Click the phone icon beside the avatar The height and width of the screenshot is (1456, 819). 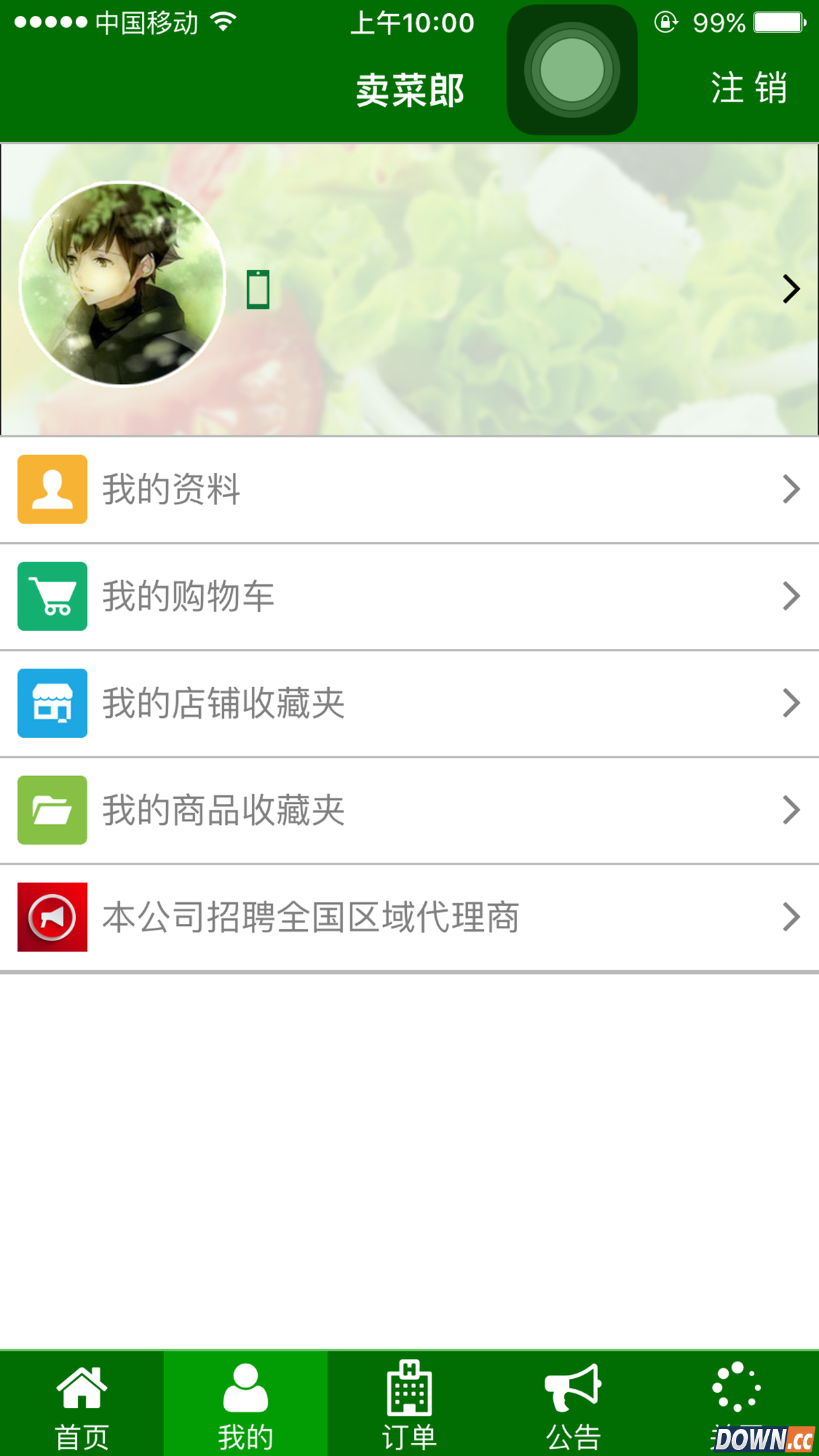(x=257, y=288)
